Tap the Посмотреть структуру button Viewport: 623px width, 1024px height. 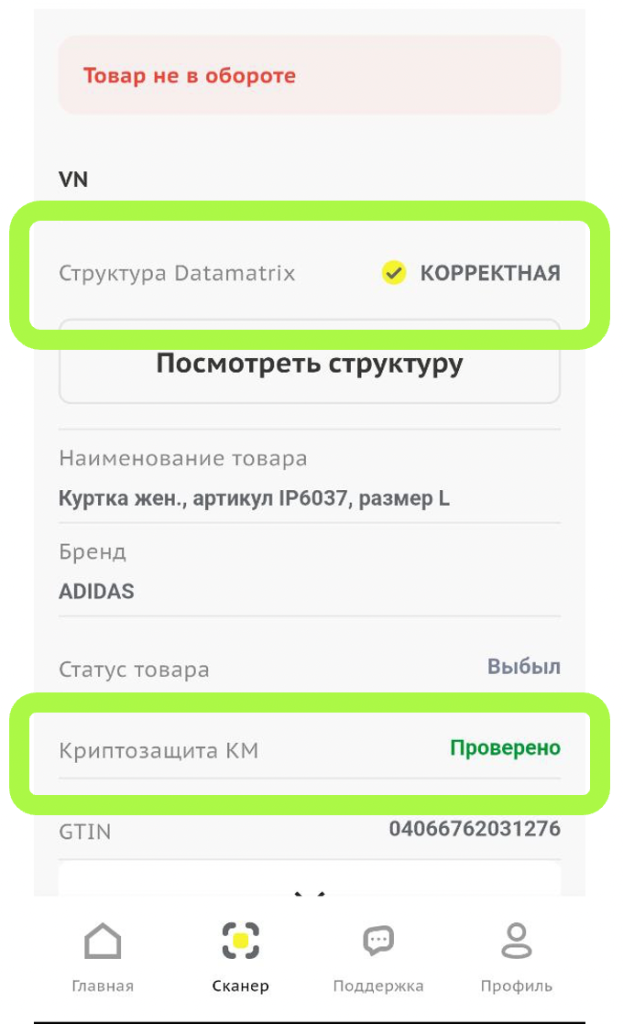point(309,364)
